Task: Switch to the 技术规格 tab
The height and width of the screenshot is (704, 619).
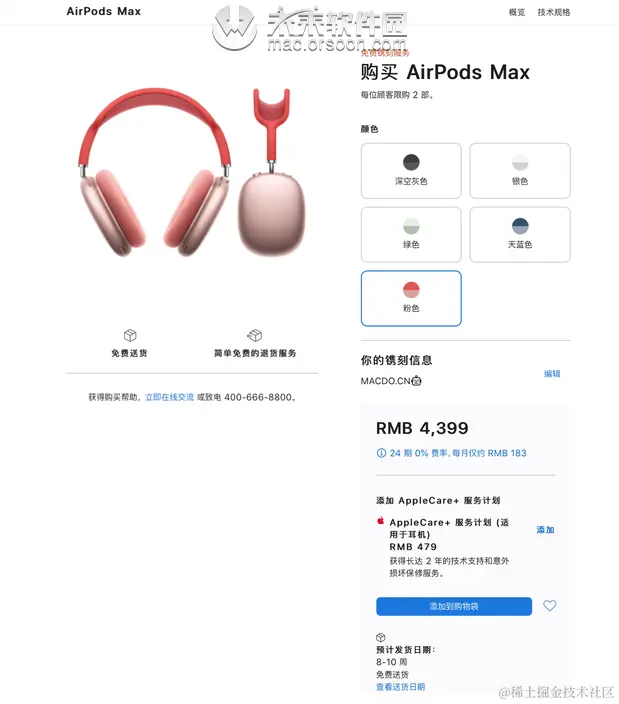Action: click(554, 12)
